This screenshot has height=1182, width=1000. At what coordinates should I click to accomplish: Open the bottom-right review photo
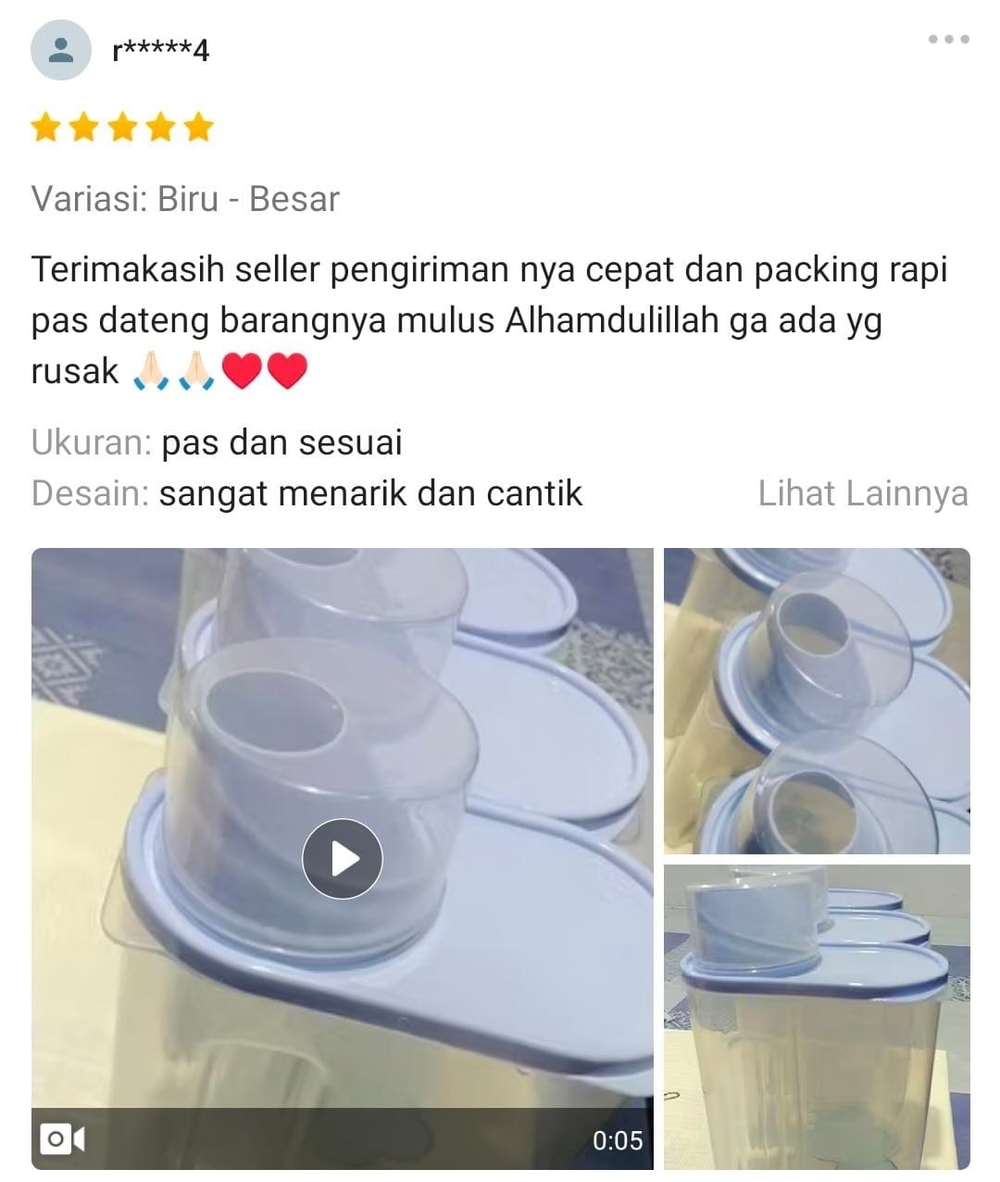click(816, 1016)
